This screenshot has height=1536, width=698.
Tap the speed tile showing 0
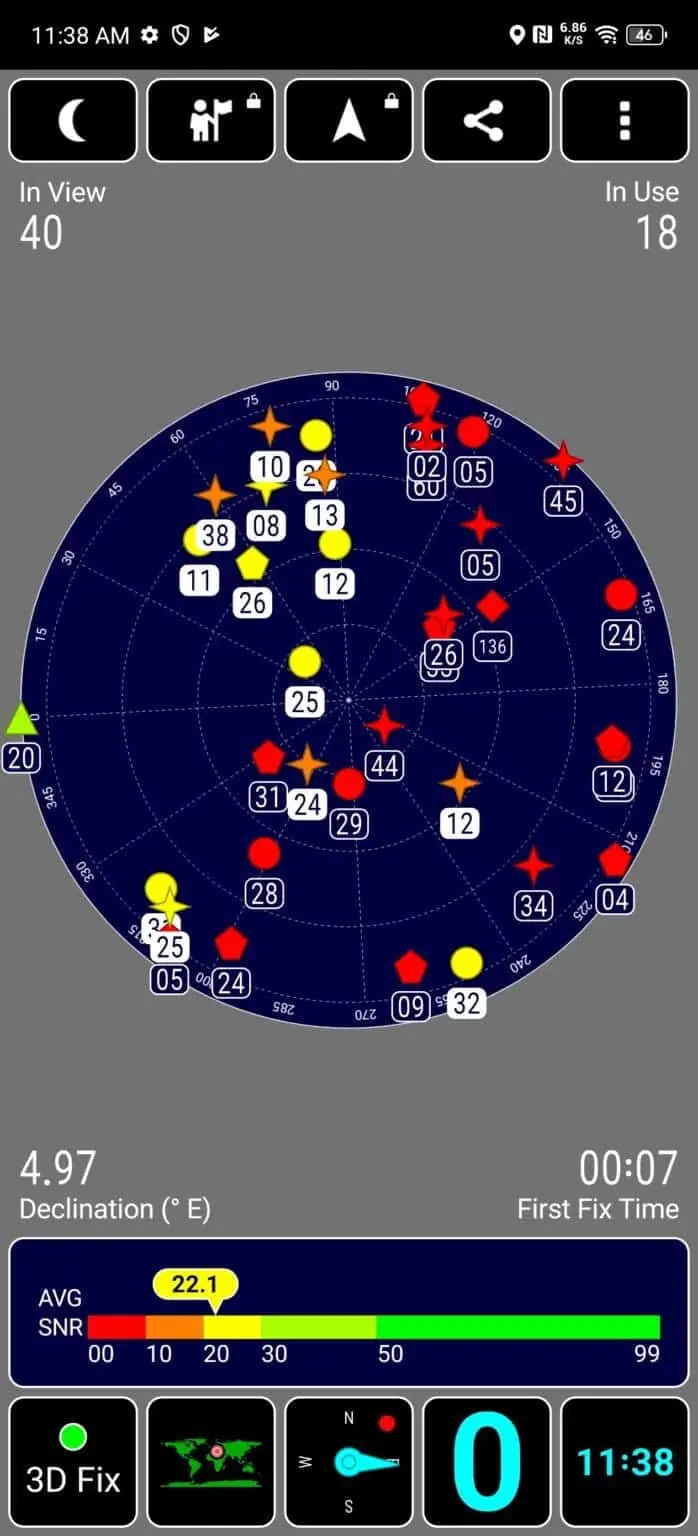[486, 1461]
